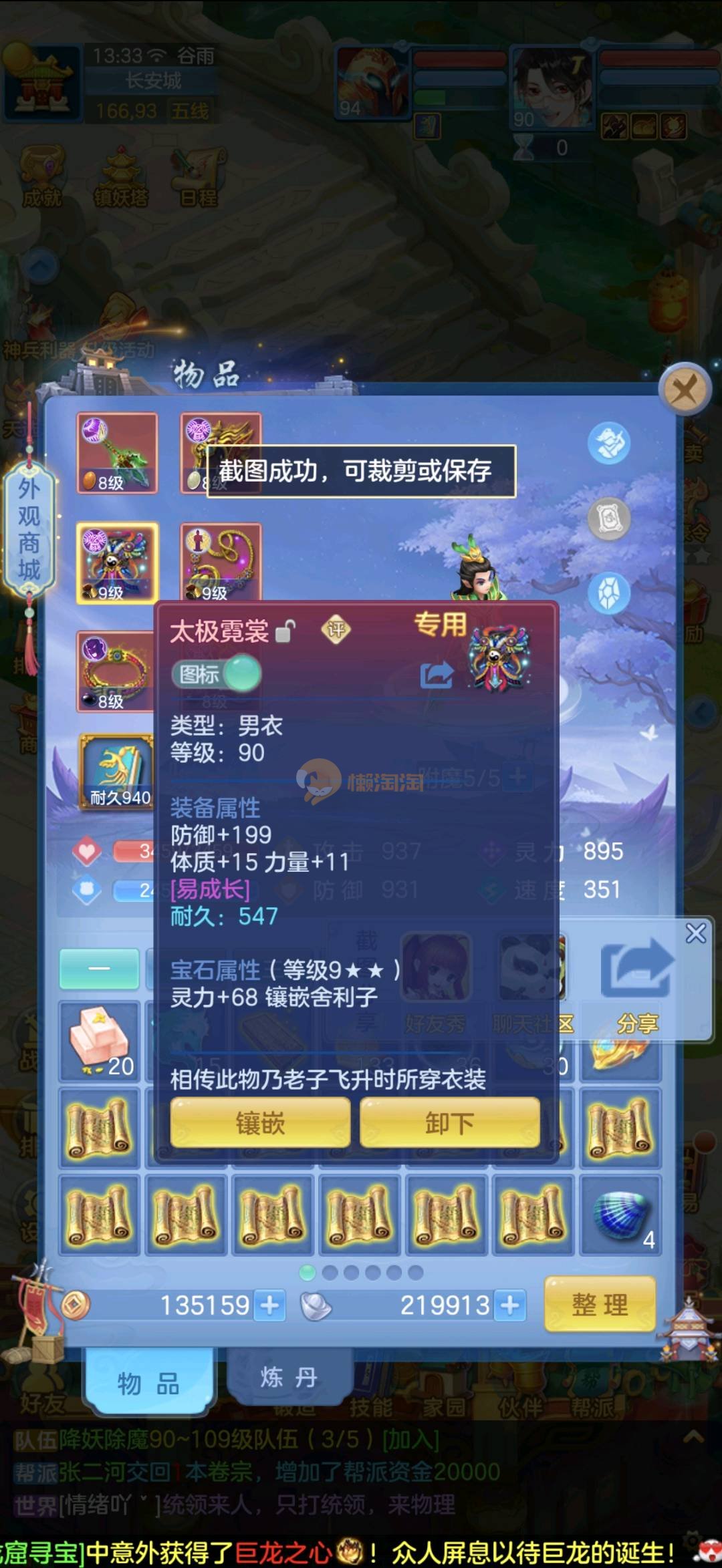Close the 物品 inventory window
722x1568 pixels.
pyautogui.click(x=685, y=389)
